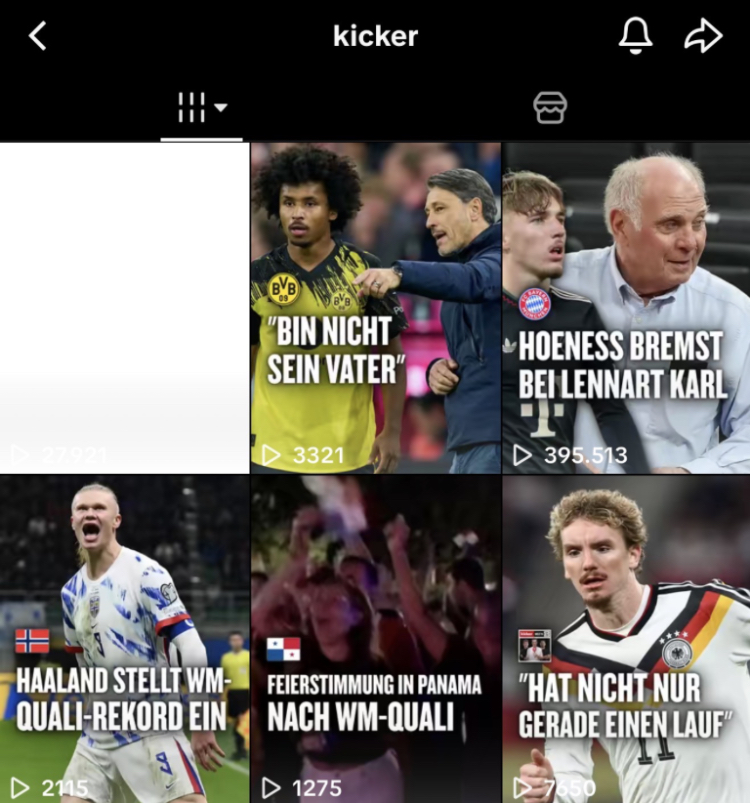Open Feierstimmung in Panama video
The height and width of the screenshot is (803, 750).
pos(375,640)
